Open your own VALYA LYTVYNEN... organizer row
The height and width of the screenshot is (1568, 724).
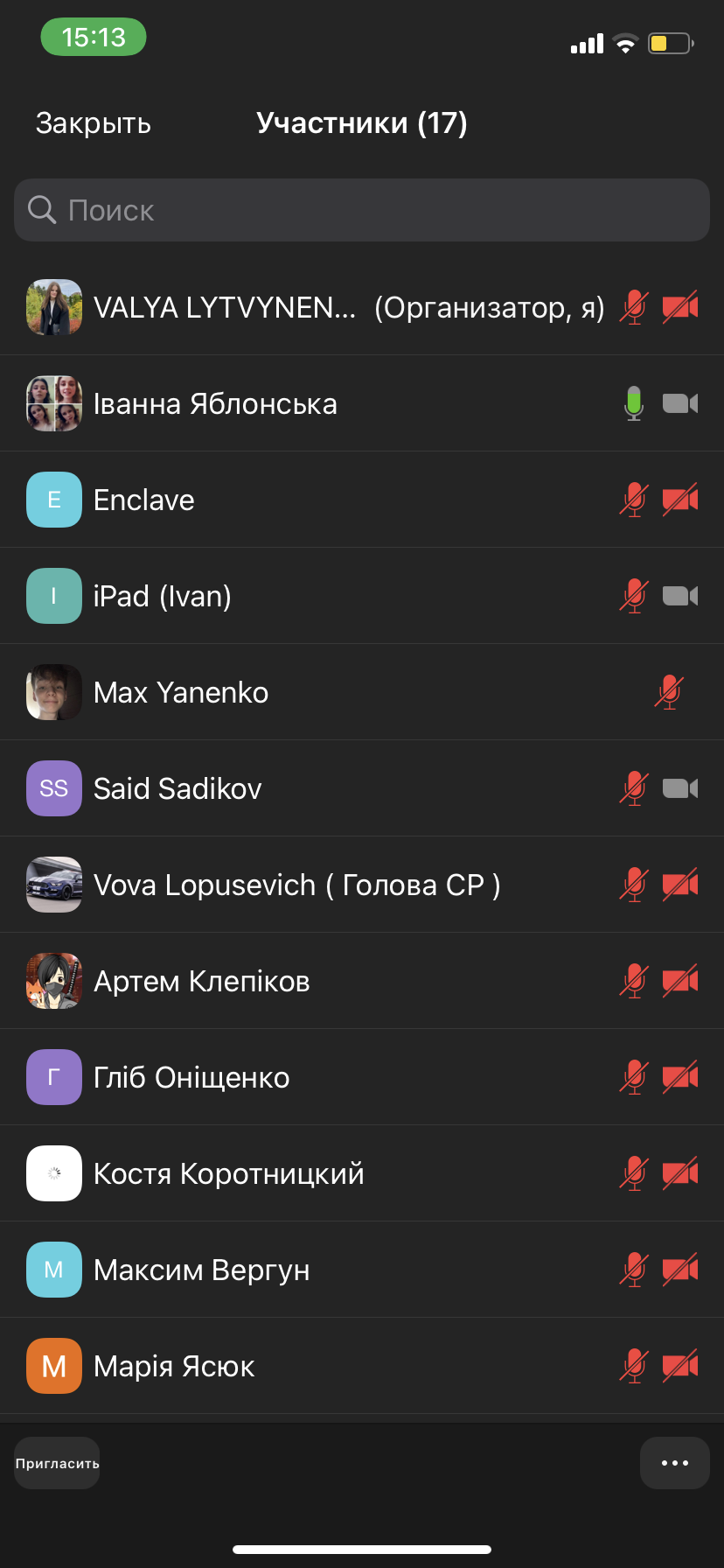pos(225,308)
